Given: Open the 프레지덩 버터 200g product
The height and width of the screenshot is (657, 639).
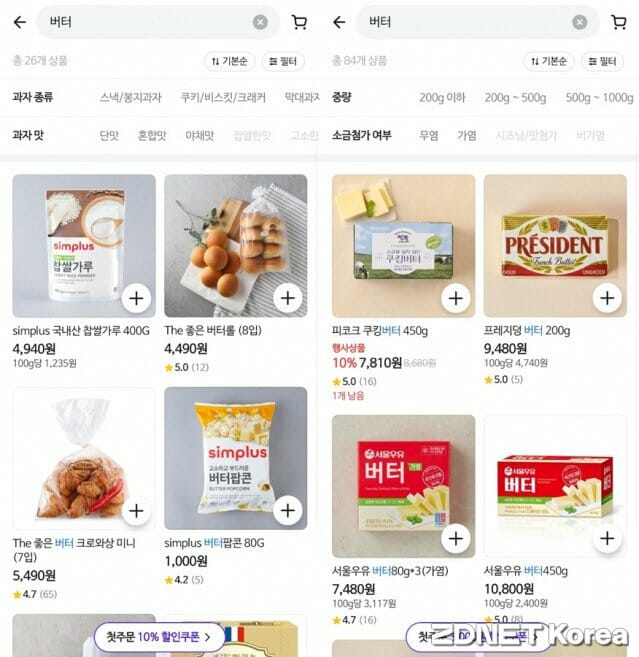Looking at the screenshot, I should (555, 246).
